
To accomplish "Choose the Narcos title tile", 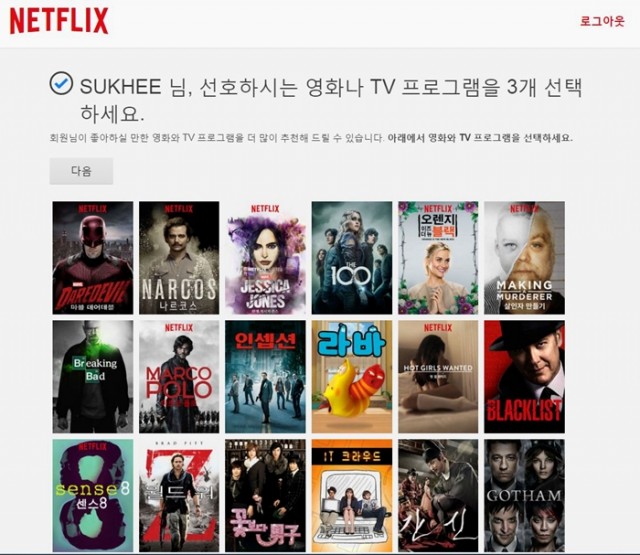I will pyautogui.click(x=178, y=258).
